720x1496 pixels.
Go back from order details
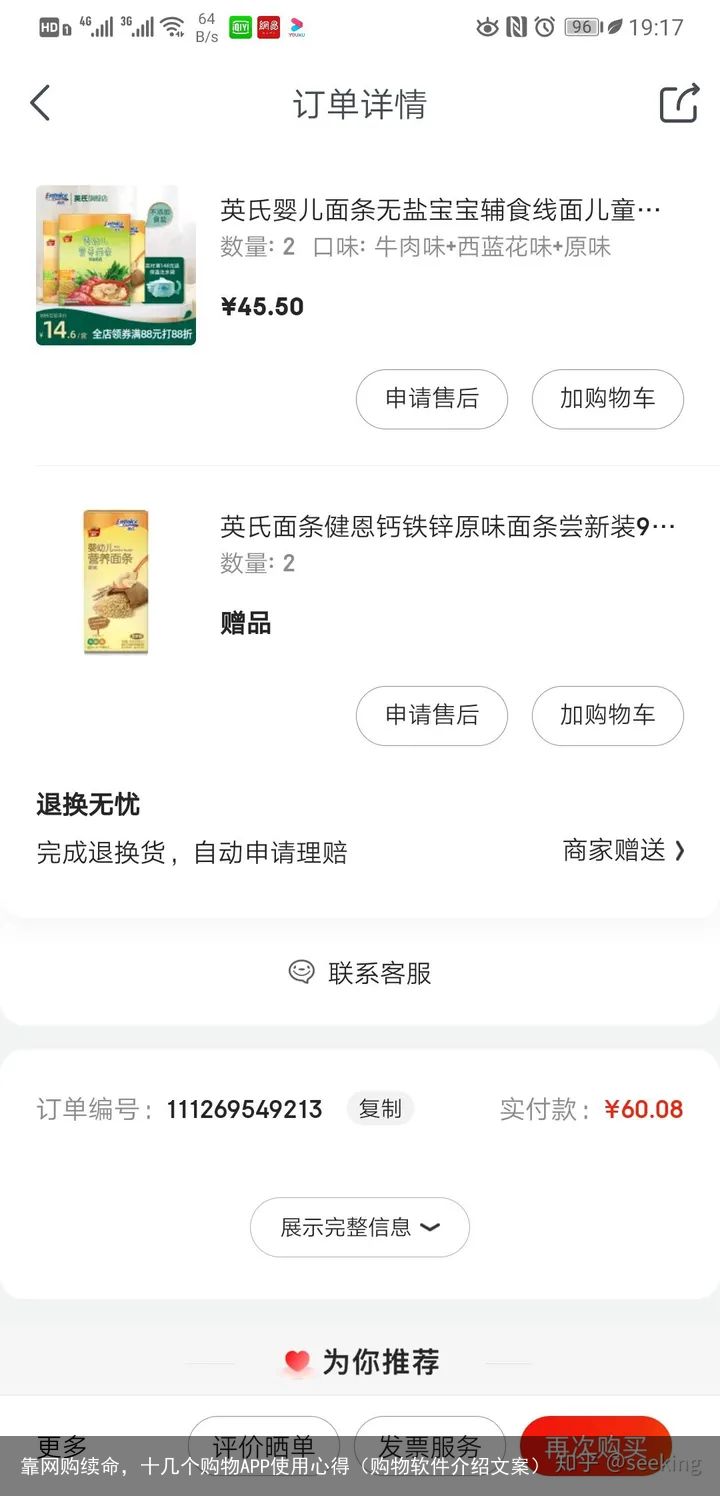(x=40, y=103)
